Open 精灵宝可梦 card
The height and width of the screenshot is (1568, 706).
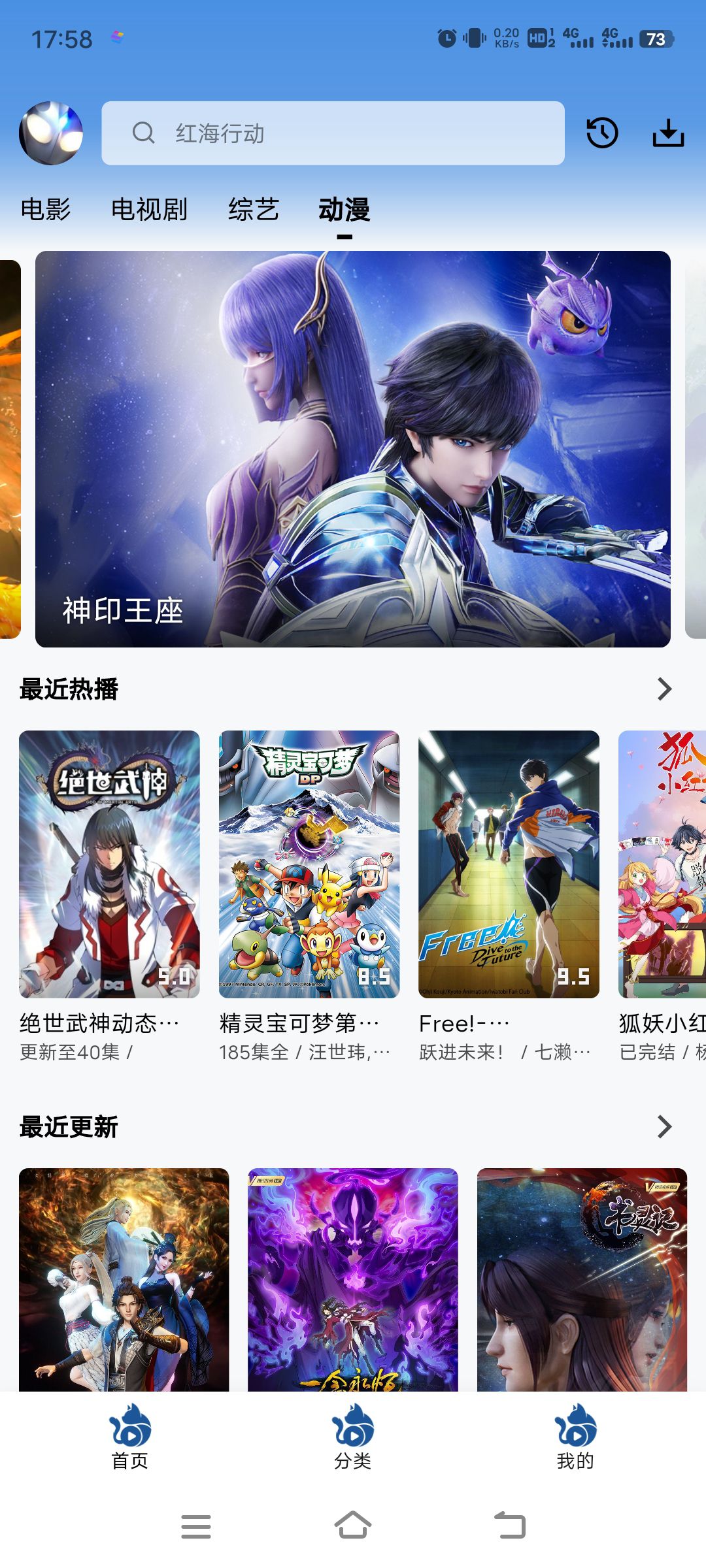click(x=309, y=864)
